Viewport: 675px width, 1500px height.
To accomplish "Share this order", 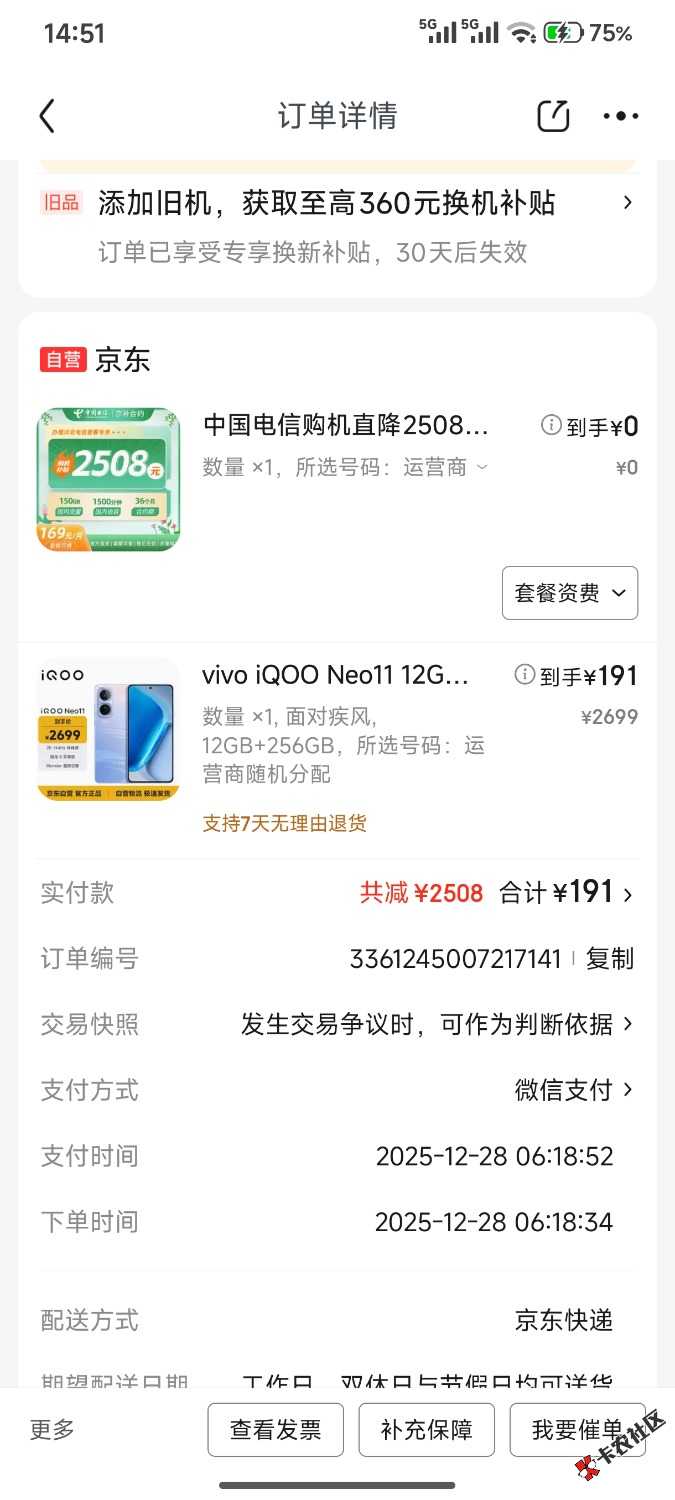I will (553, 116).
